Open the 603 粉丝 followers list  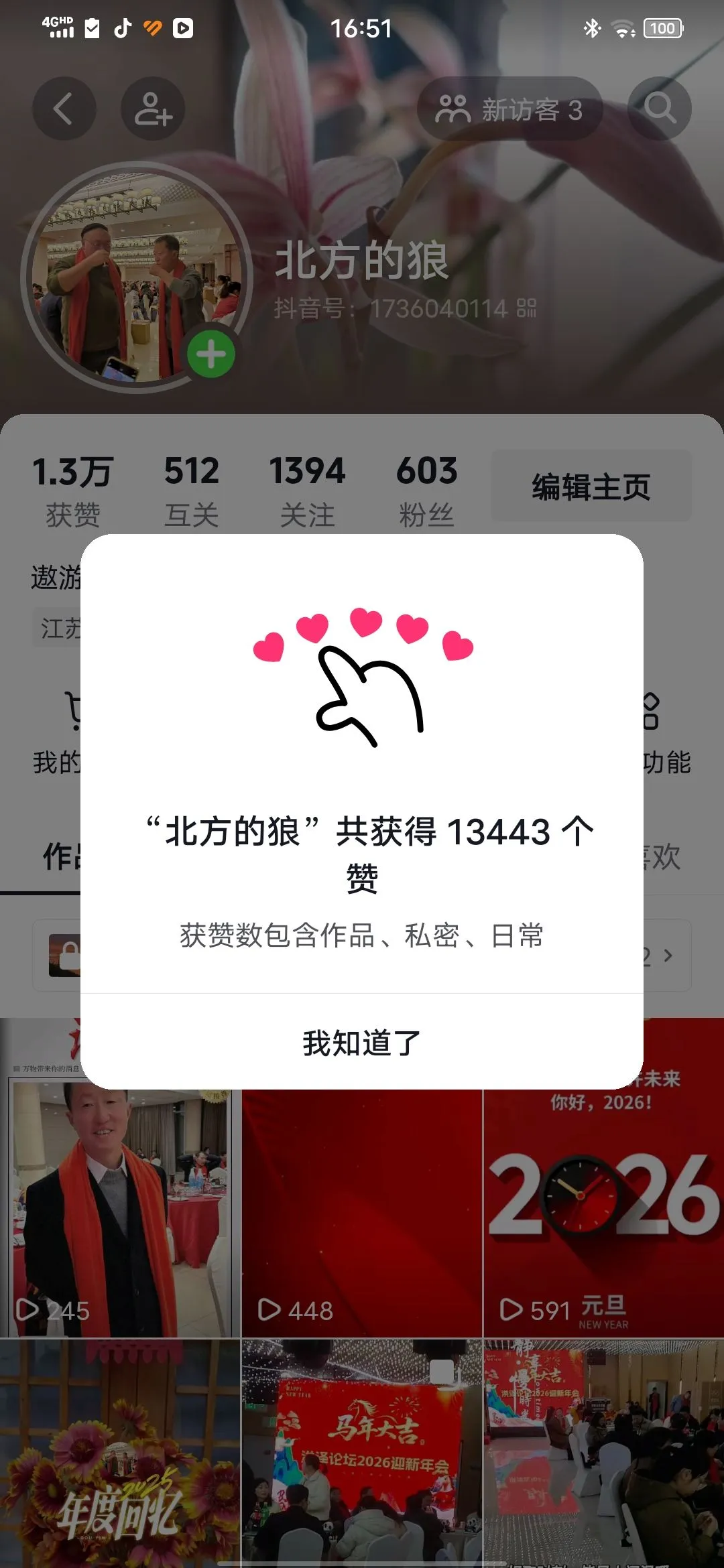(x=426, y=490)
